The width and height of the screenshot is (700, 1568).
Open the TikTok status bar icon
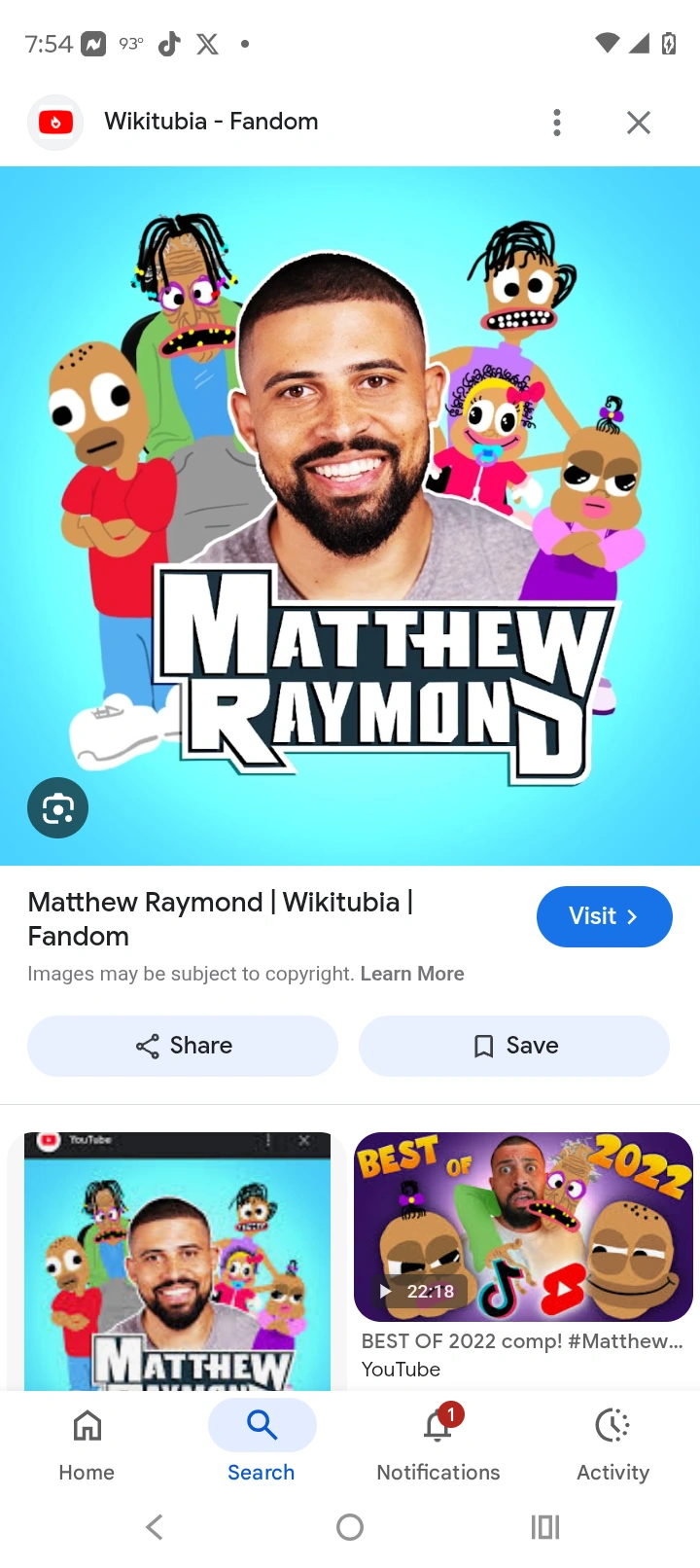point(168,43)
